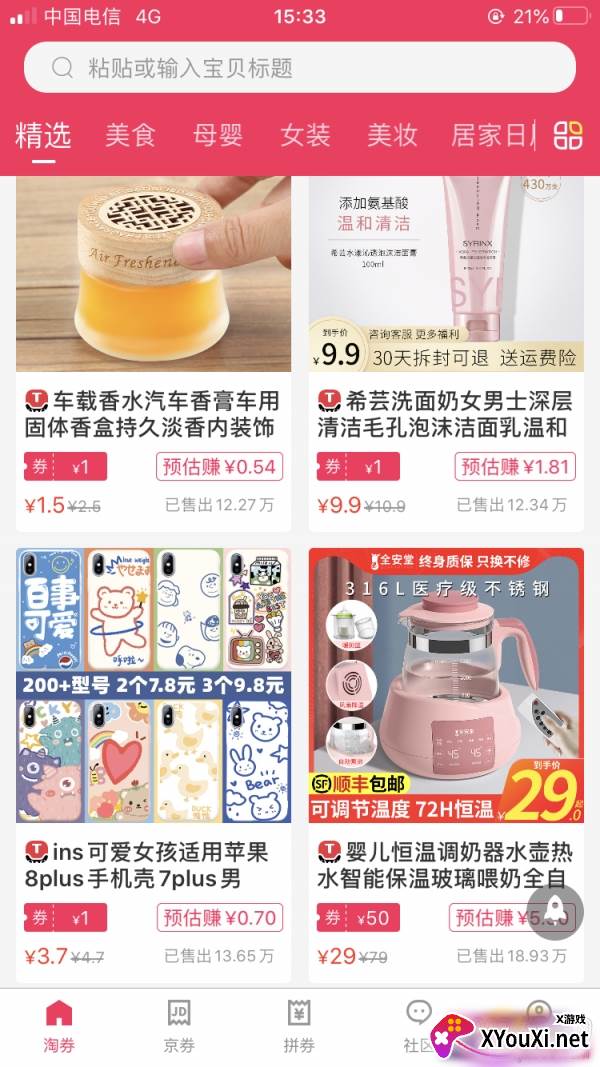
Task: Open the 拼券 bottom tab
Action: 299,1027
